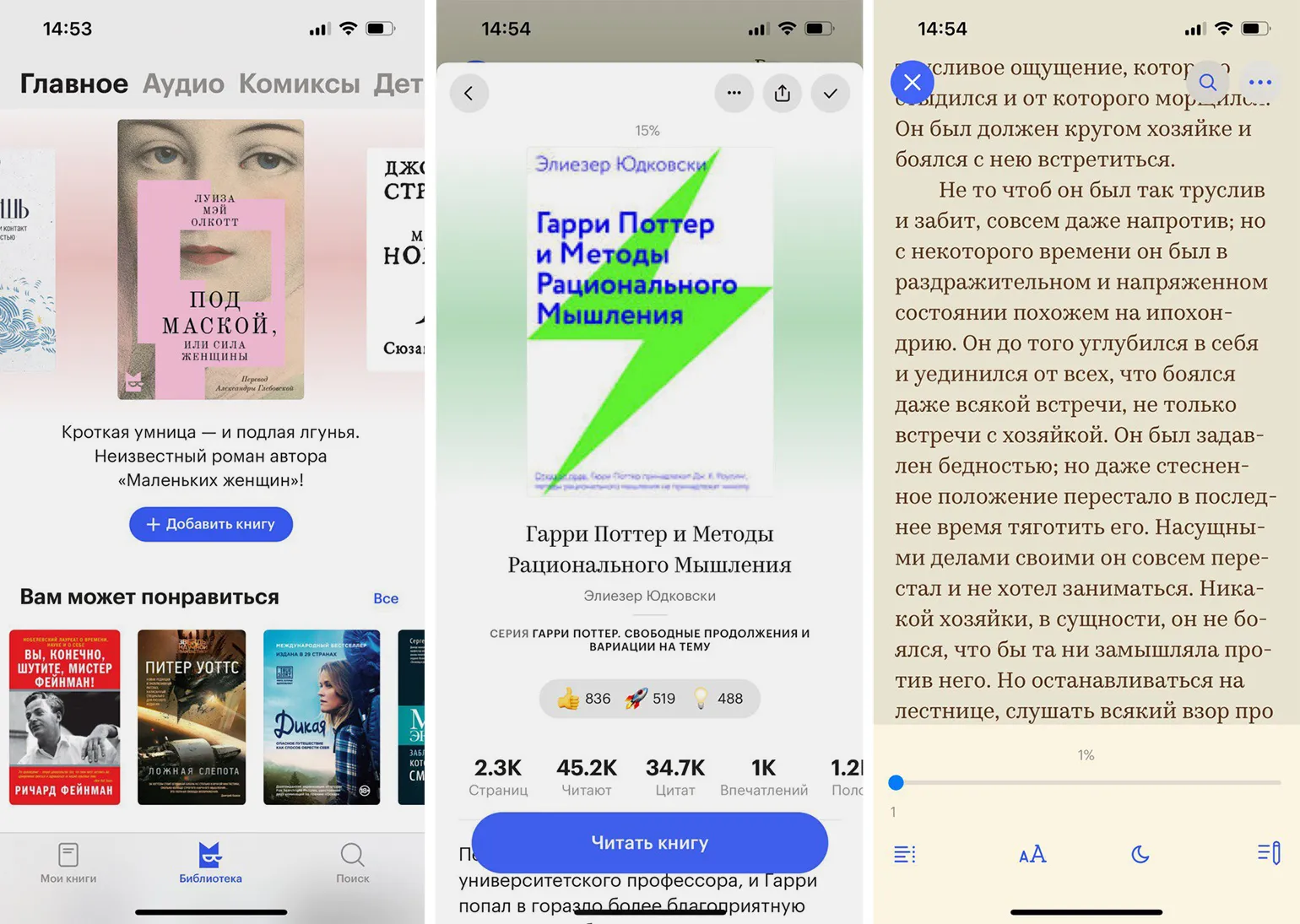Switch to the Аудио top tab

click(183, 84)
